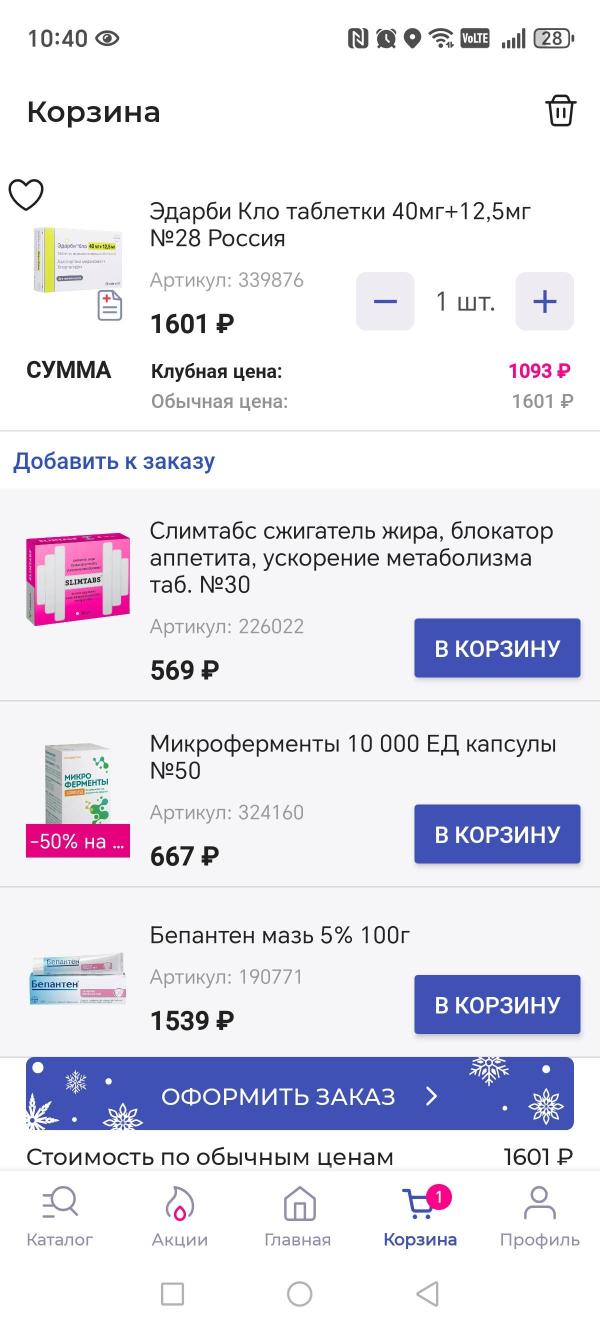600x1325 pixels.
Task: Tap Оформить заказ to checkout
Action: [300, 1095]
